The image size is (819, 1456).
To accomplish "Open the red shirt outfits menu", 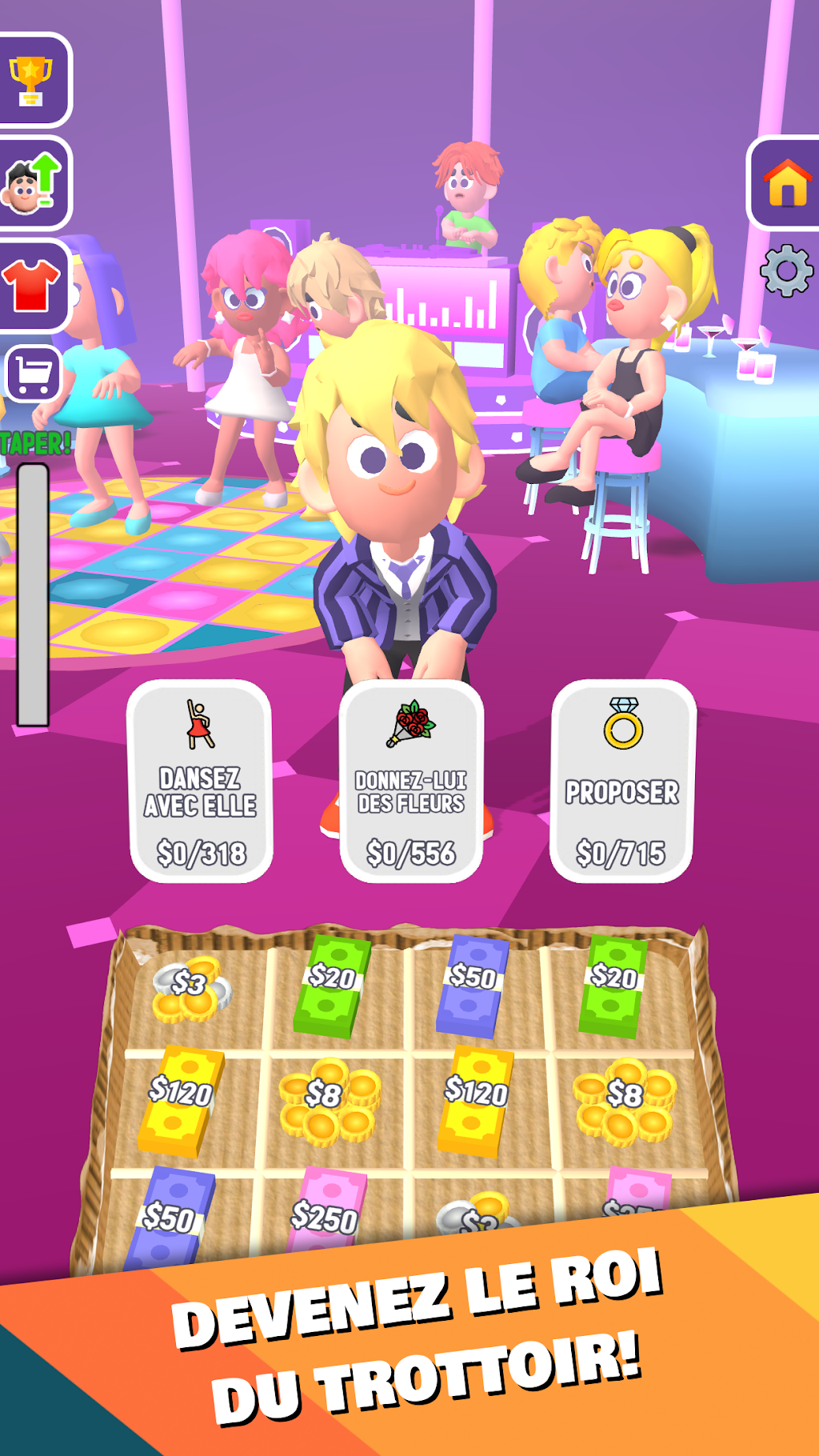I will 32,286.
